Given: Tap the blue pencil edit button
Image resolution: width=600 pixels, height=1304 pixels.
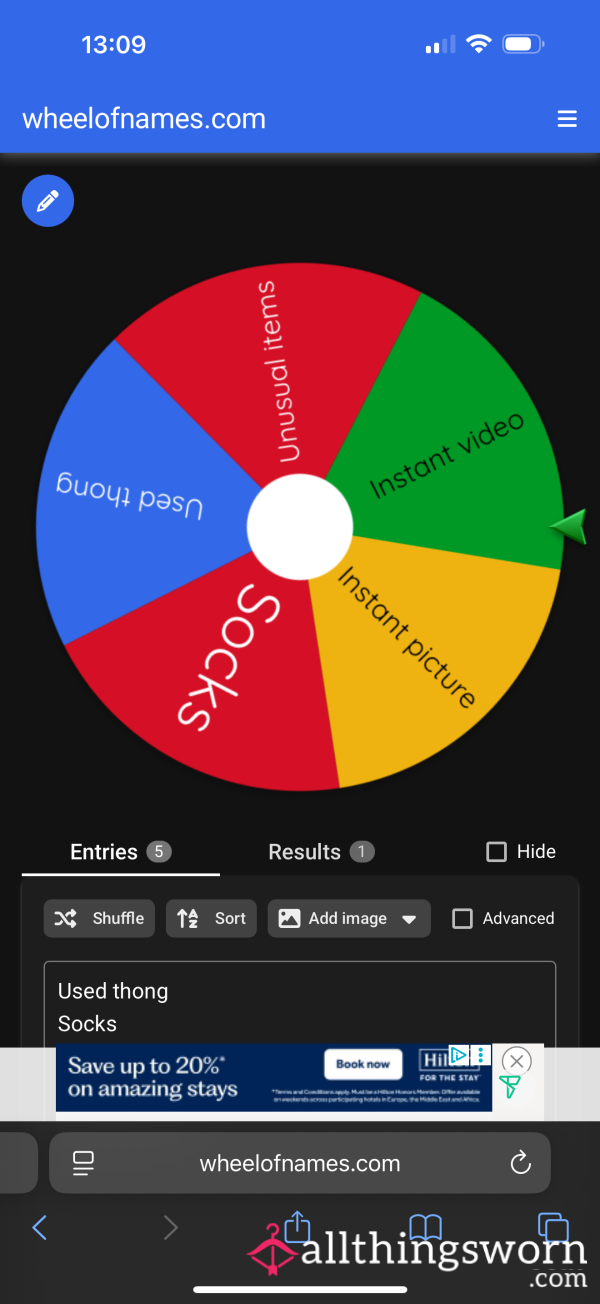Looking at the screenshot, I should pos(48,201).
